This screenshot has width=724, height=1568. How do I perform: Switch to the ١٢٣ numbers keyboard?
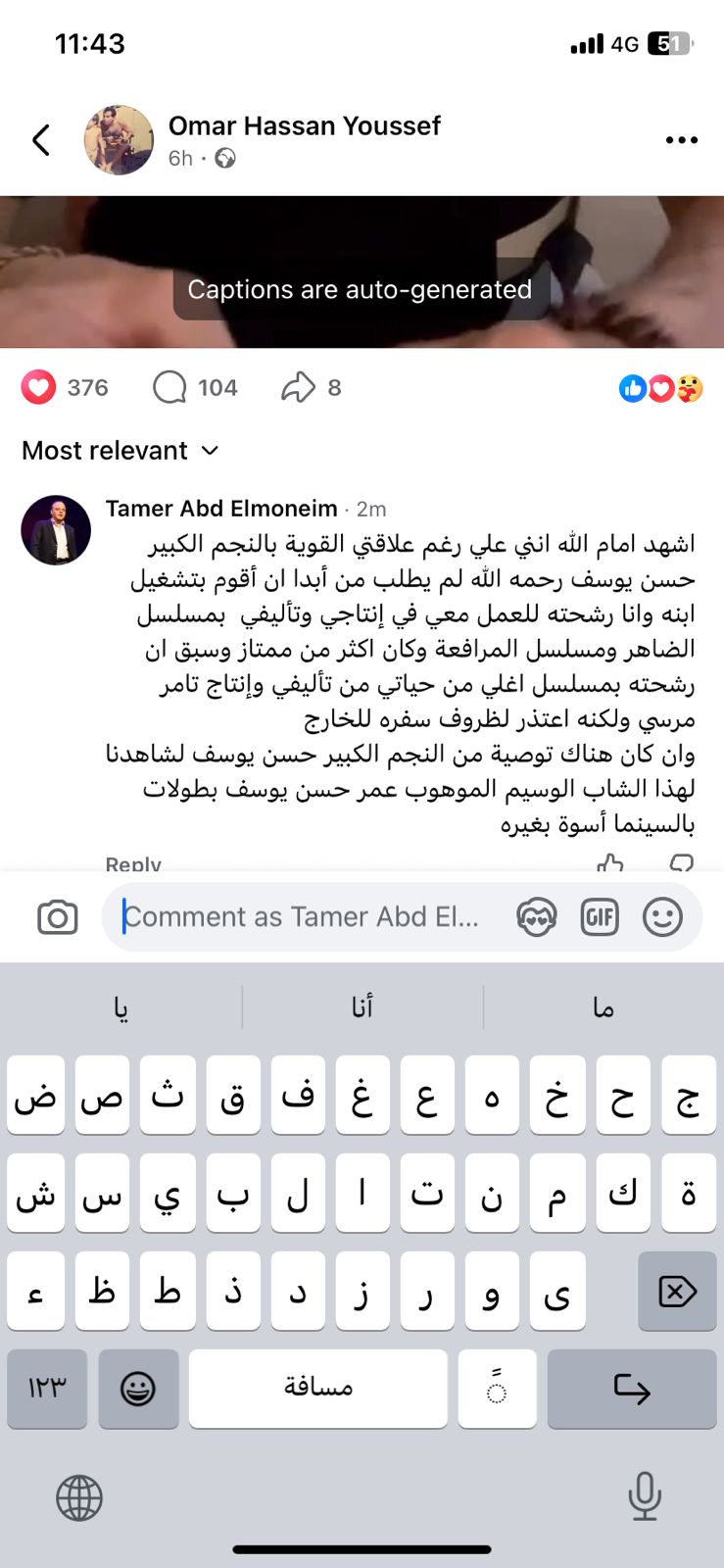47,1389
